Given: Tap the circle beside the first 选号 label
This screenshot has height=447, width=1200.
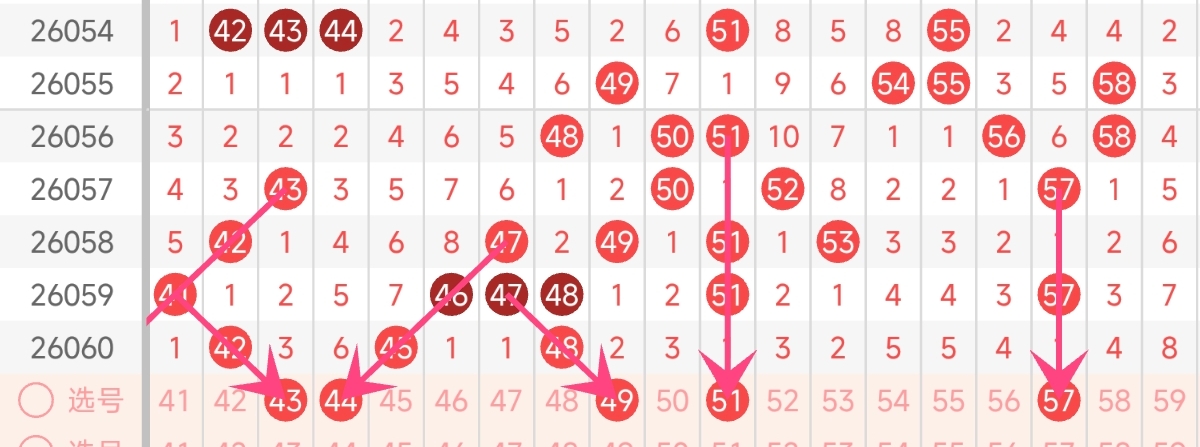Looking at the screenshot, I should pyautogui.click(x=36, y=401).
